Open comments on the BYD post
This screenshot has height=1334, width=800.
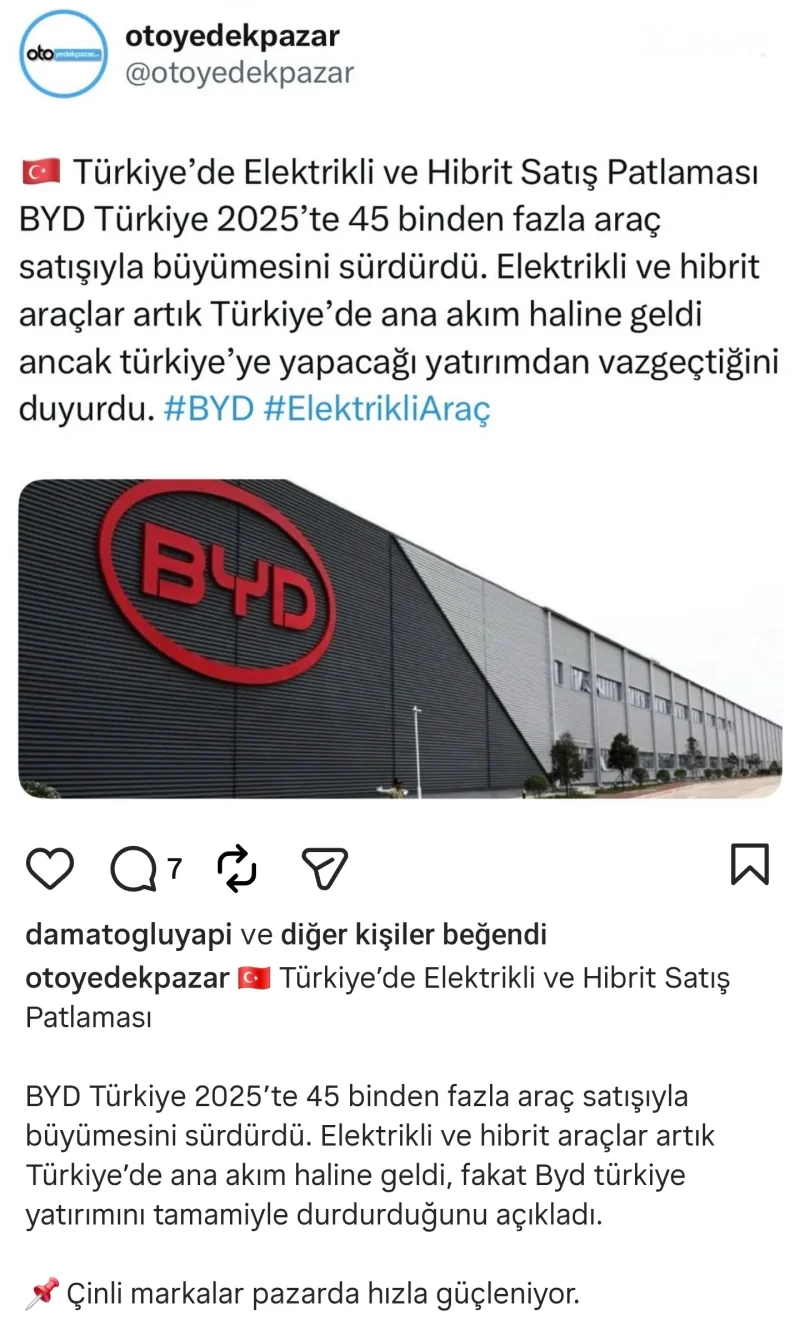point(134,867)
